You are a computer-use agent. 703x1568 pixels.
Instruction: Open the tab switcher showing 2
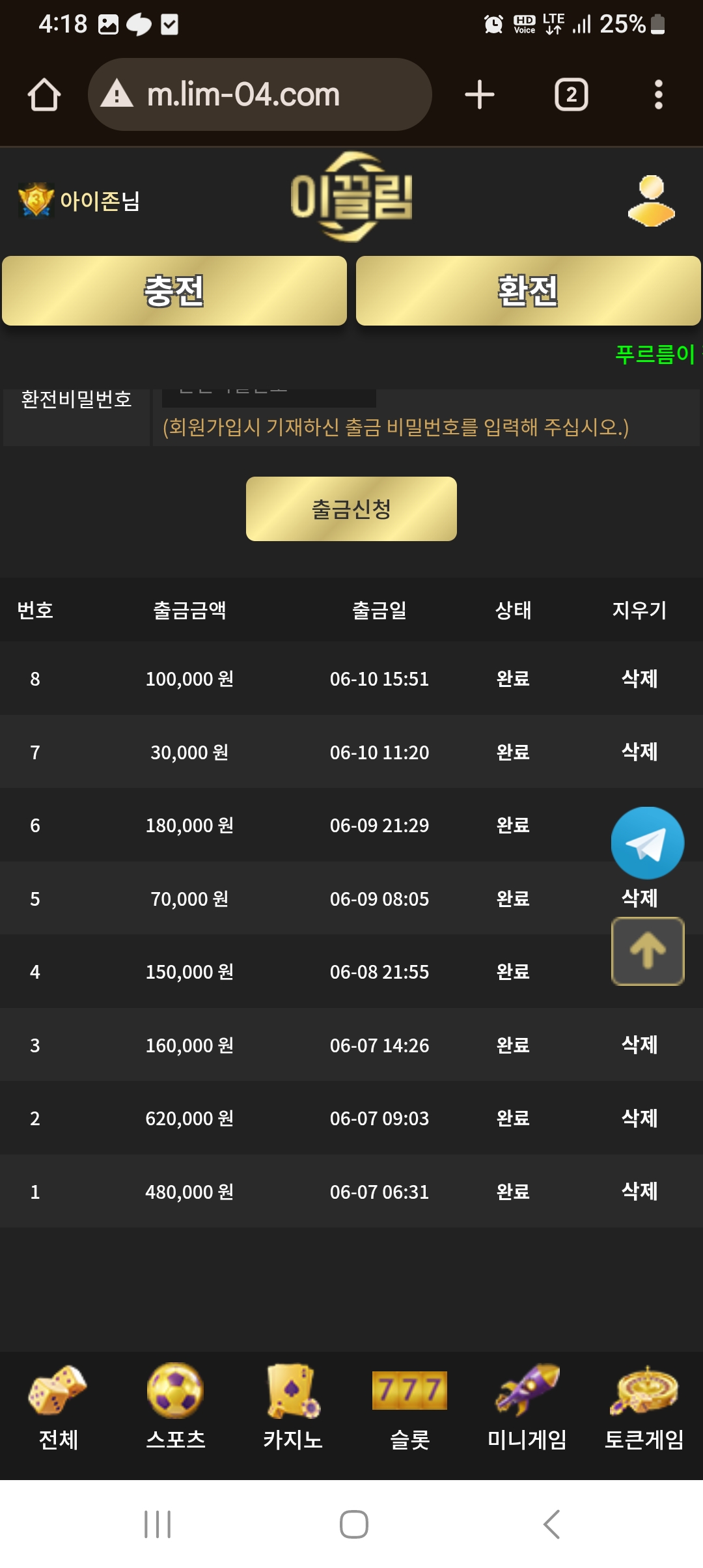pyautogui.click(x=572, y=94)
